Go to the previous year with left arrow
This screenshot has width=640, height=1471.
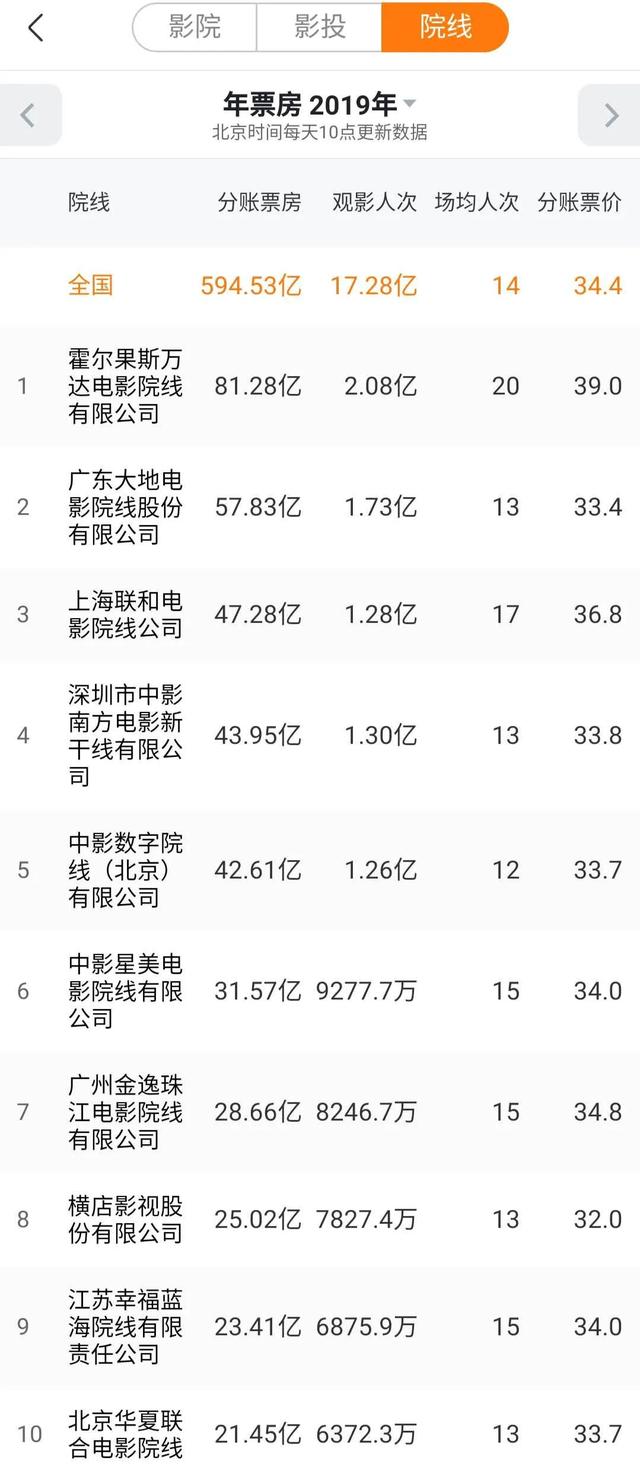29,115
